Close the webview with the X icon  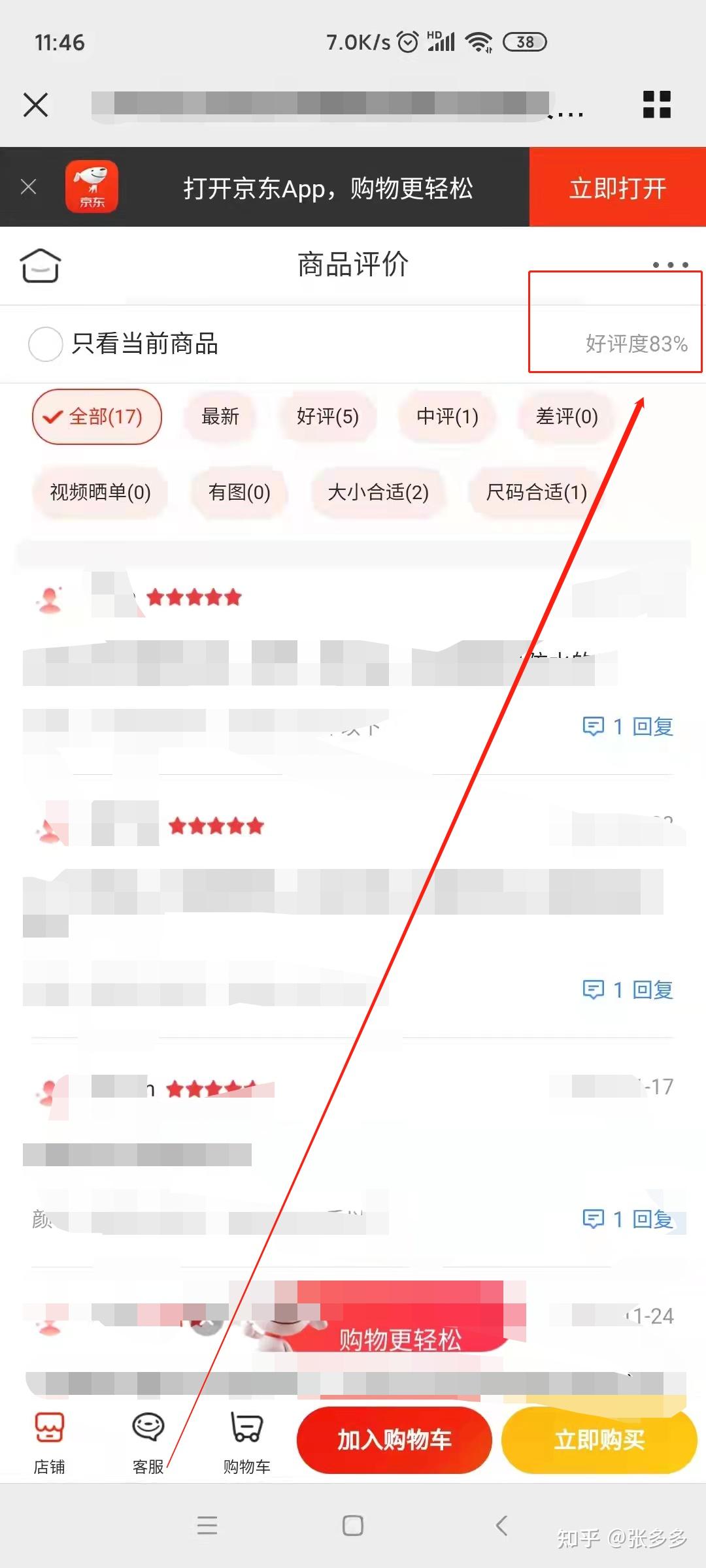tap(35, 105)
